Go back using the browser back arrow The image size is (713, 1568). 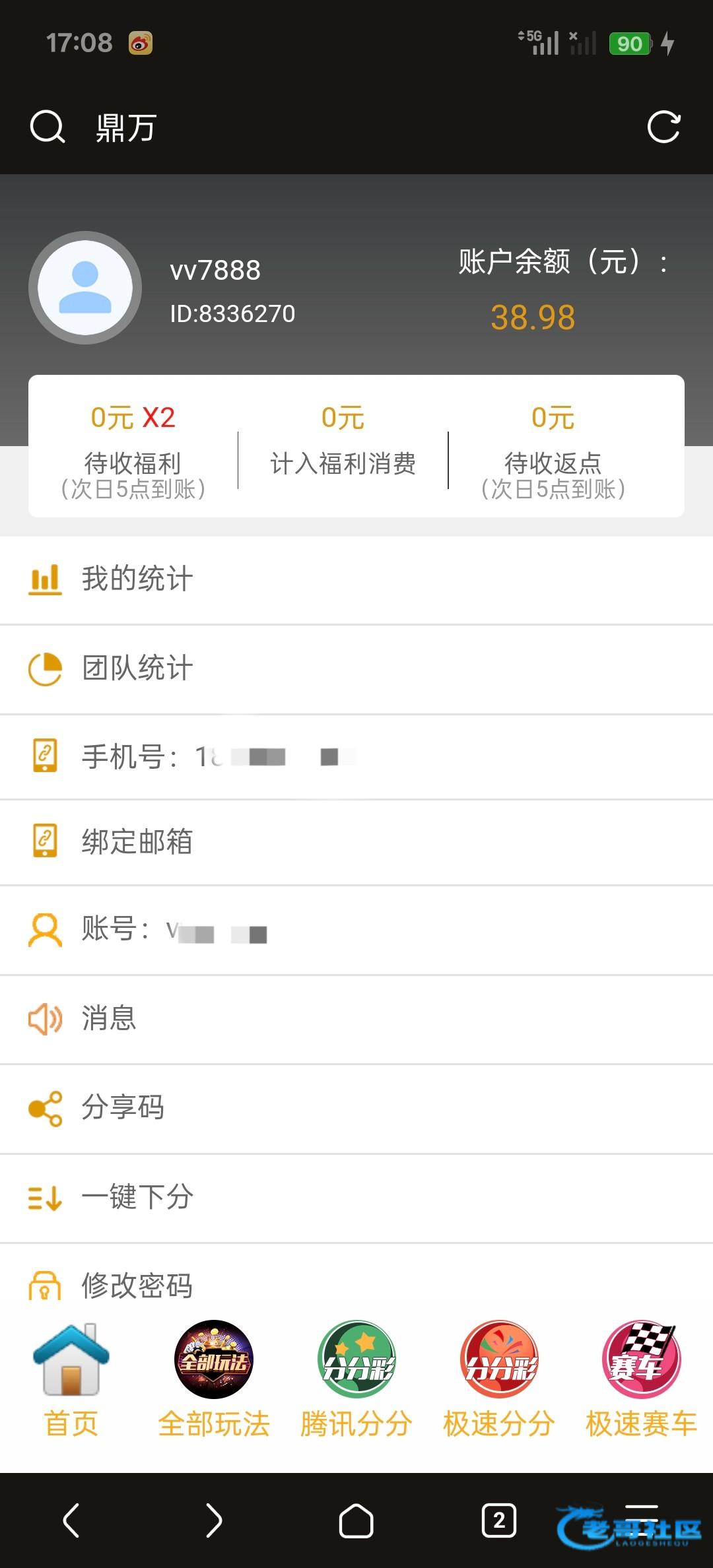click(71, 1520)
